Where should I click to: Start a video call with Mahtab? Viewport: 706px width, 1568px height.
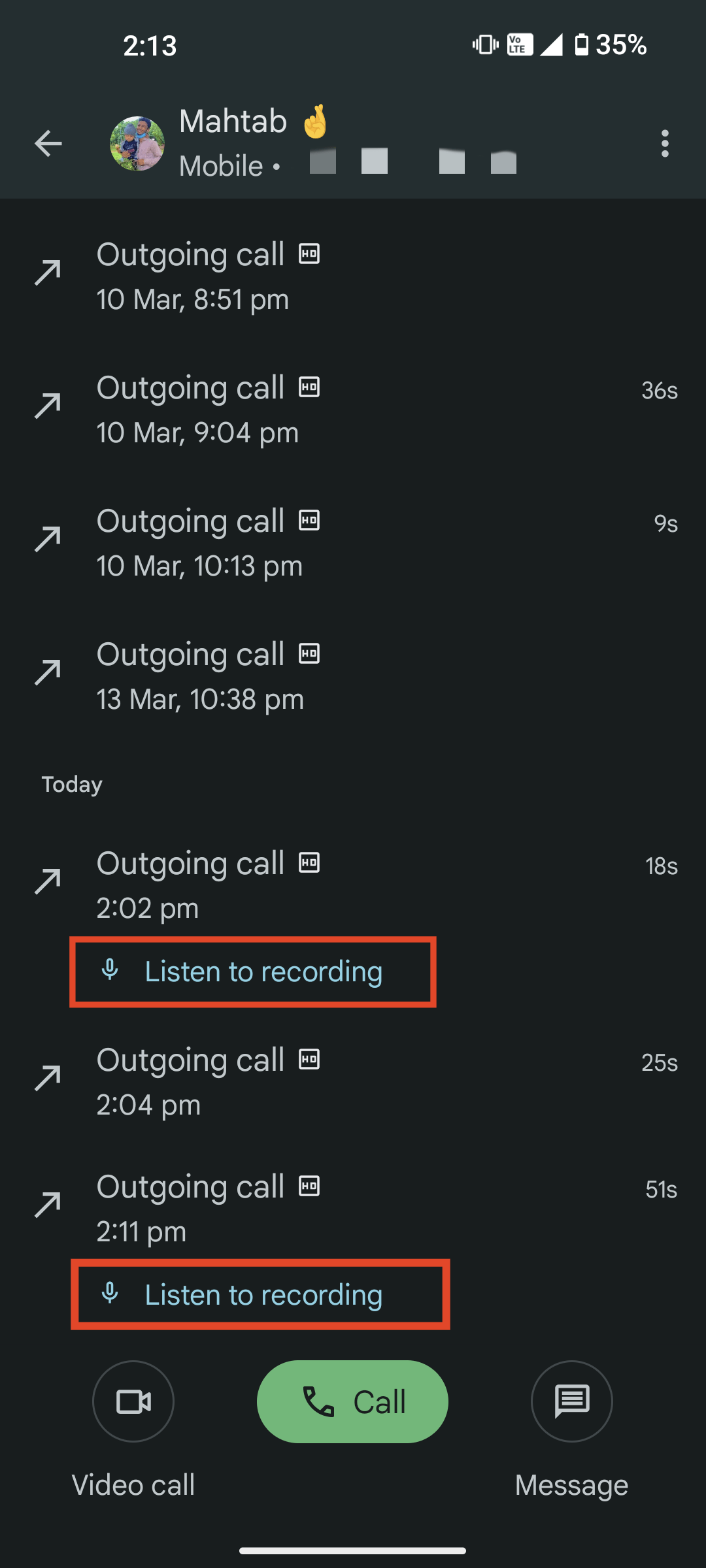point(133,1401)
